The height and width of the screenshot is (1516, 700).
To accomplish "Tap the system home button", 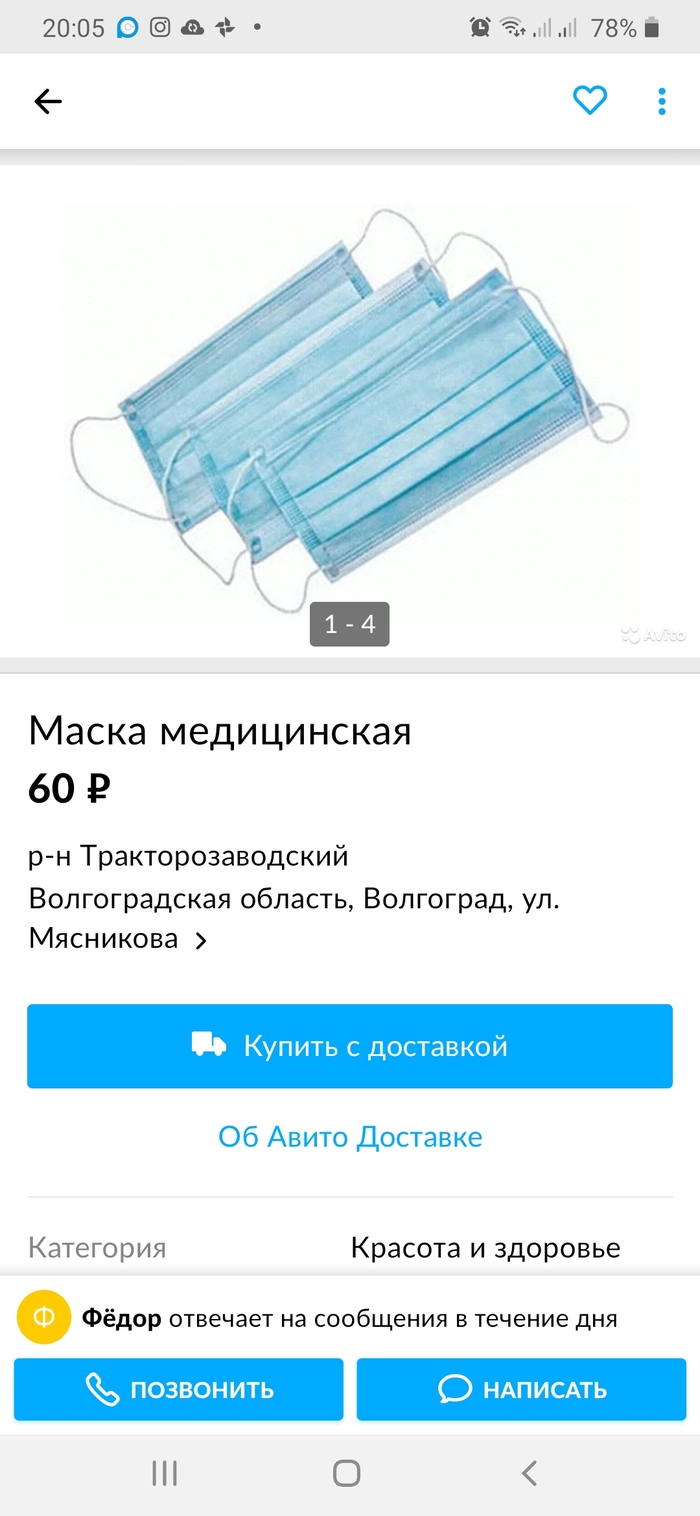I will (x=347, y=1472).
